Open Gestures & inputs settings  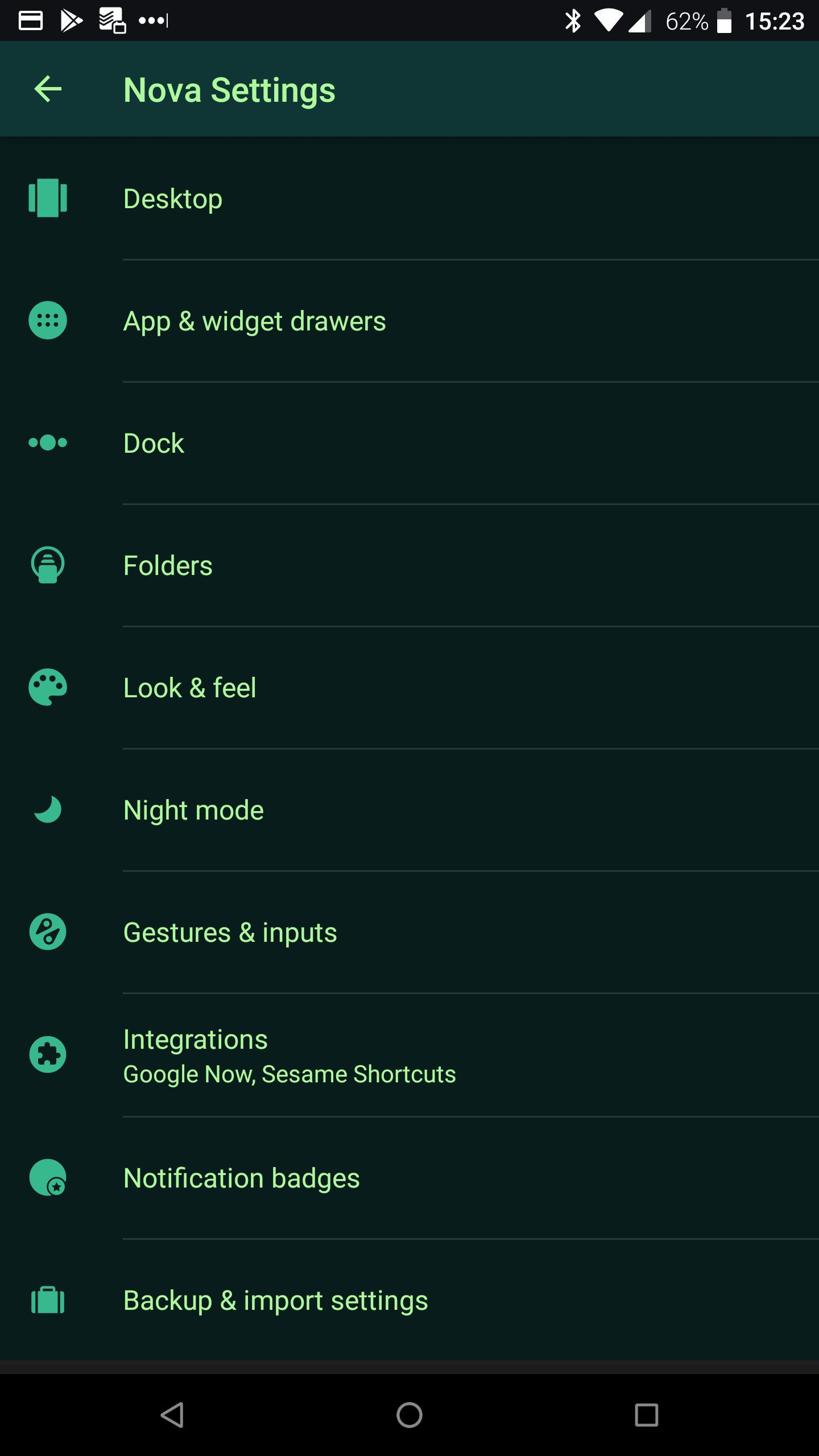point(409,932)
